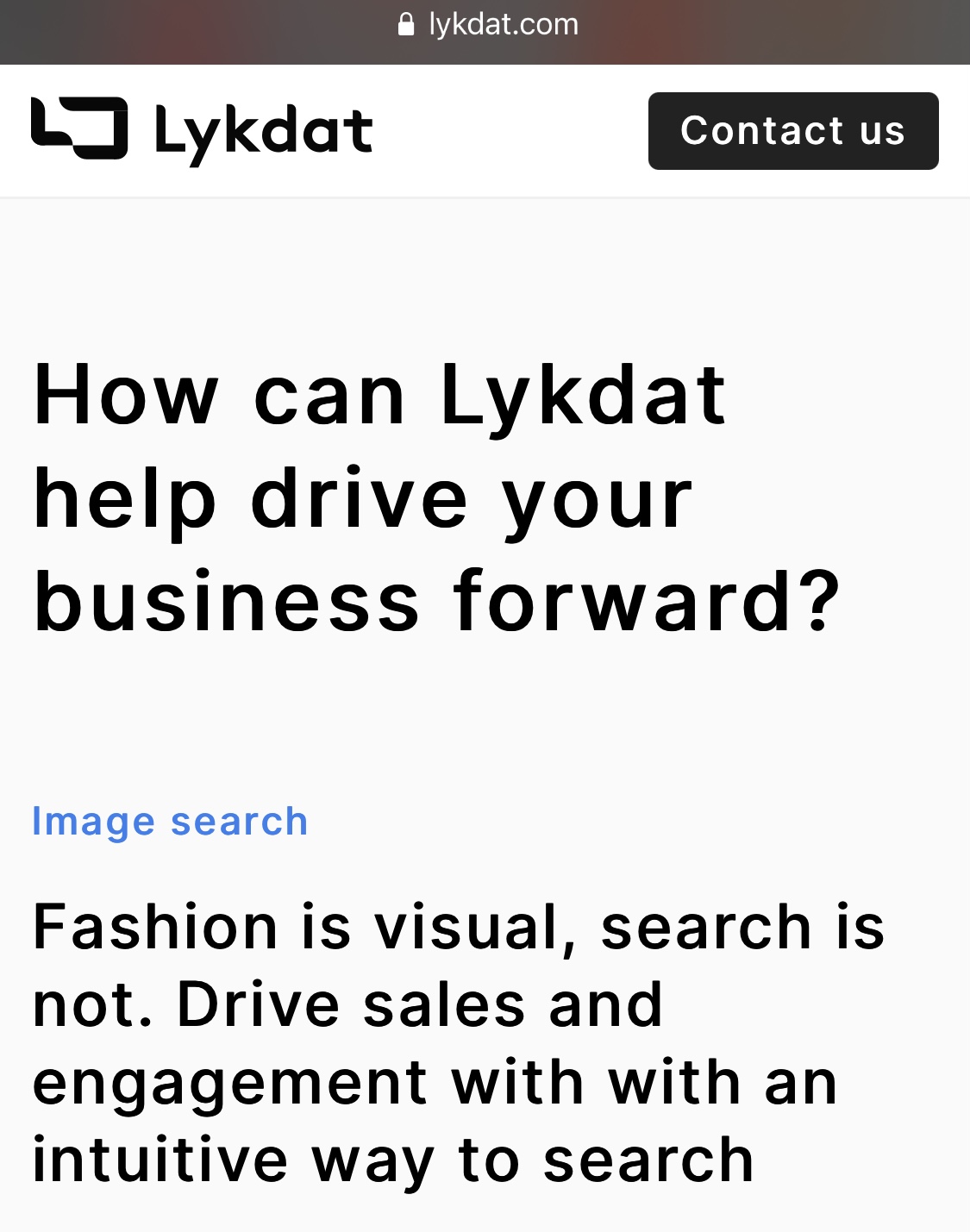Open the Lykdat home logo link
Viewport: 970px width, 1232px height.
[202, 131]
